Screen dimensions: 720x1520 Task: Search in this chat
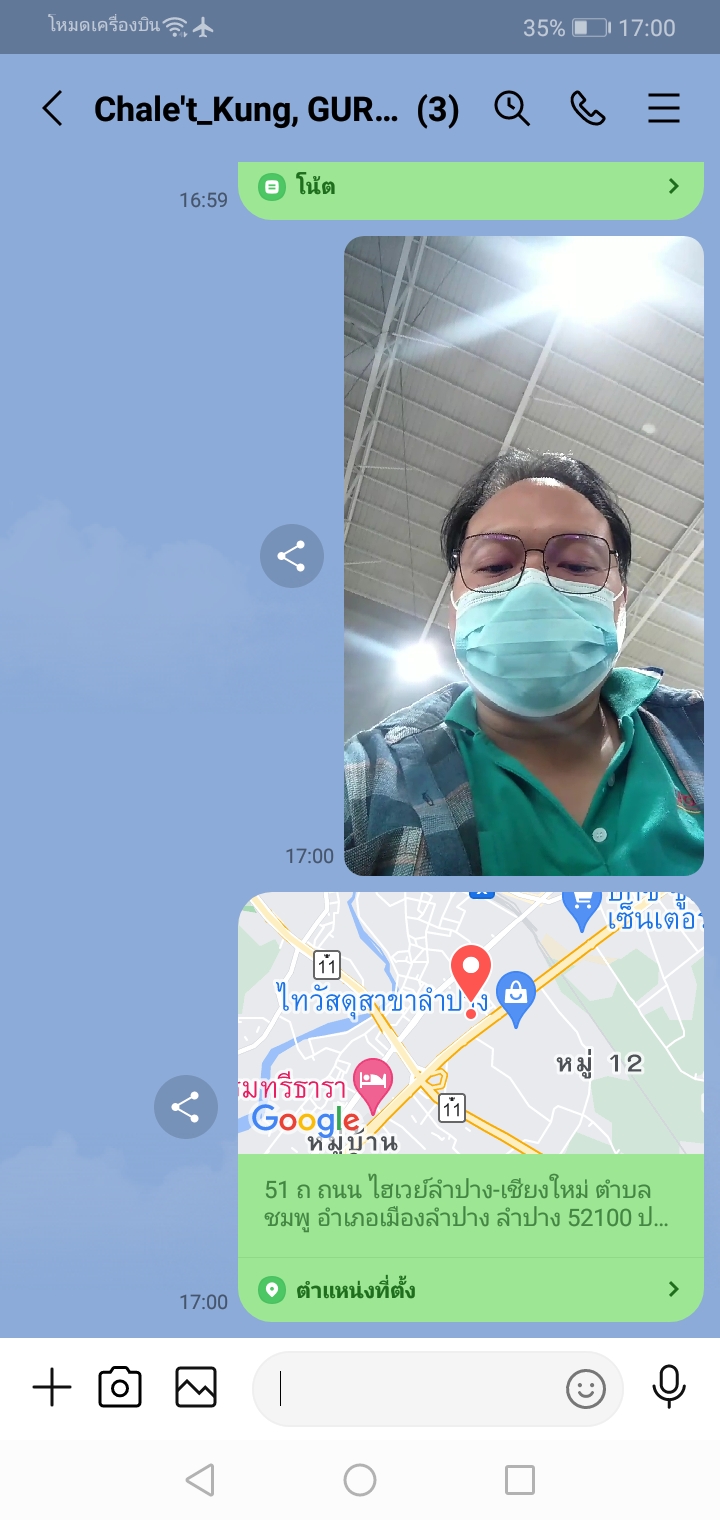point(512,108)
